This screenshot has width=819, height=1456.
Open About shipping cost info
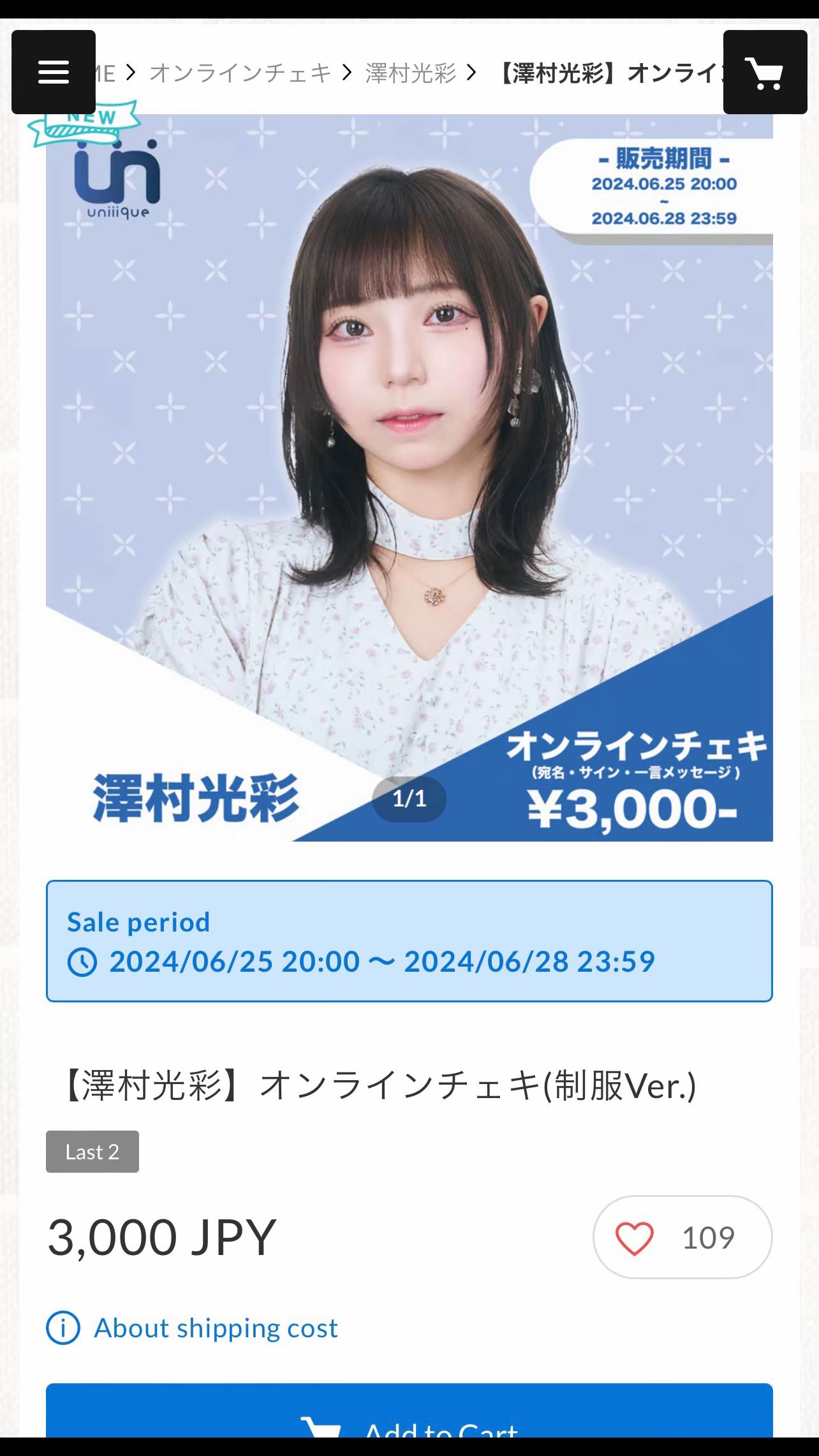(216, 1328)
